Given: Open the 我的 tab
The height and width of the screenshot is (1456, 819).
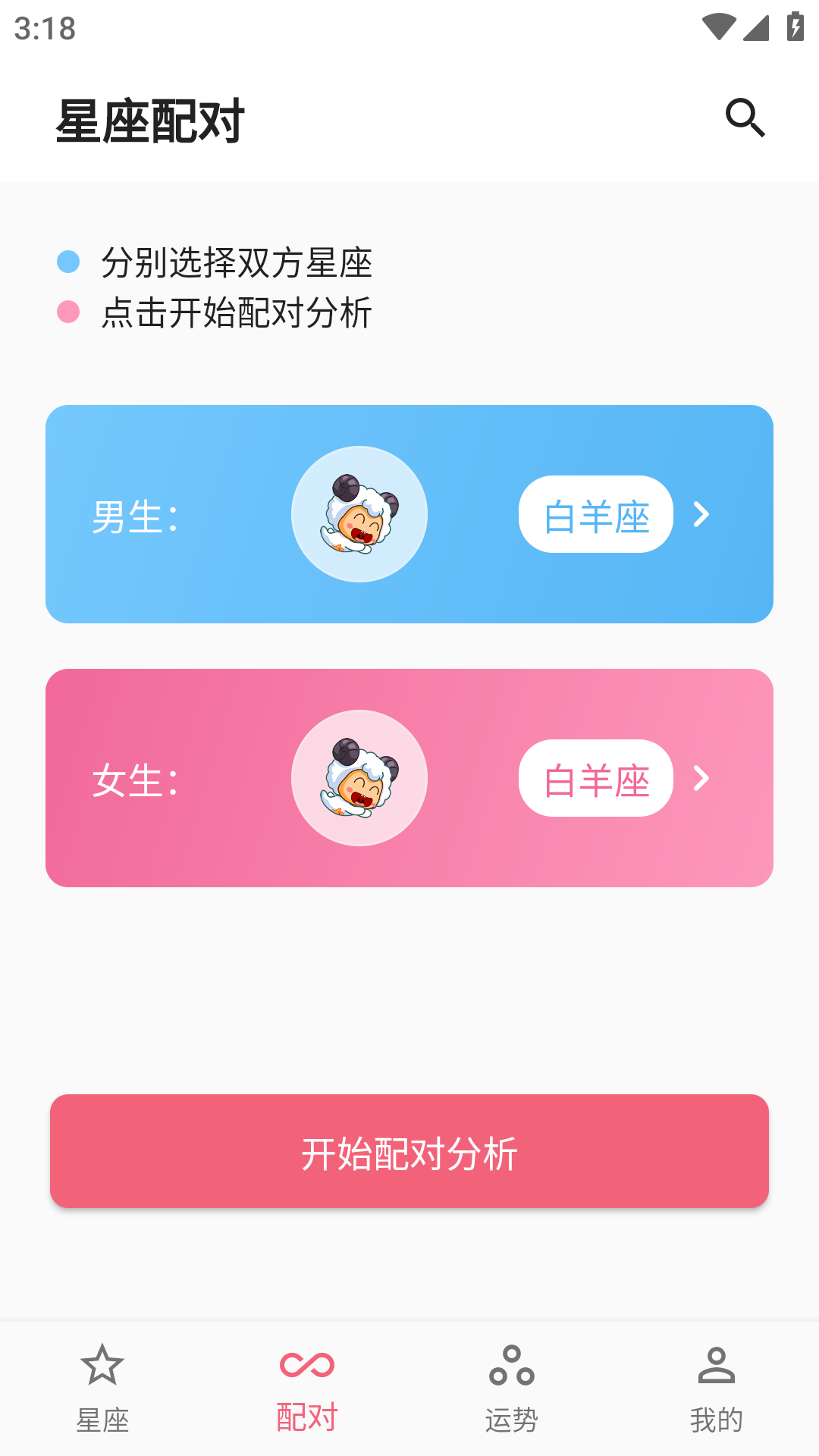Looking at the screenshot, I should coord(716,1389).
